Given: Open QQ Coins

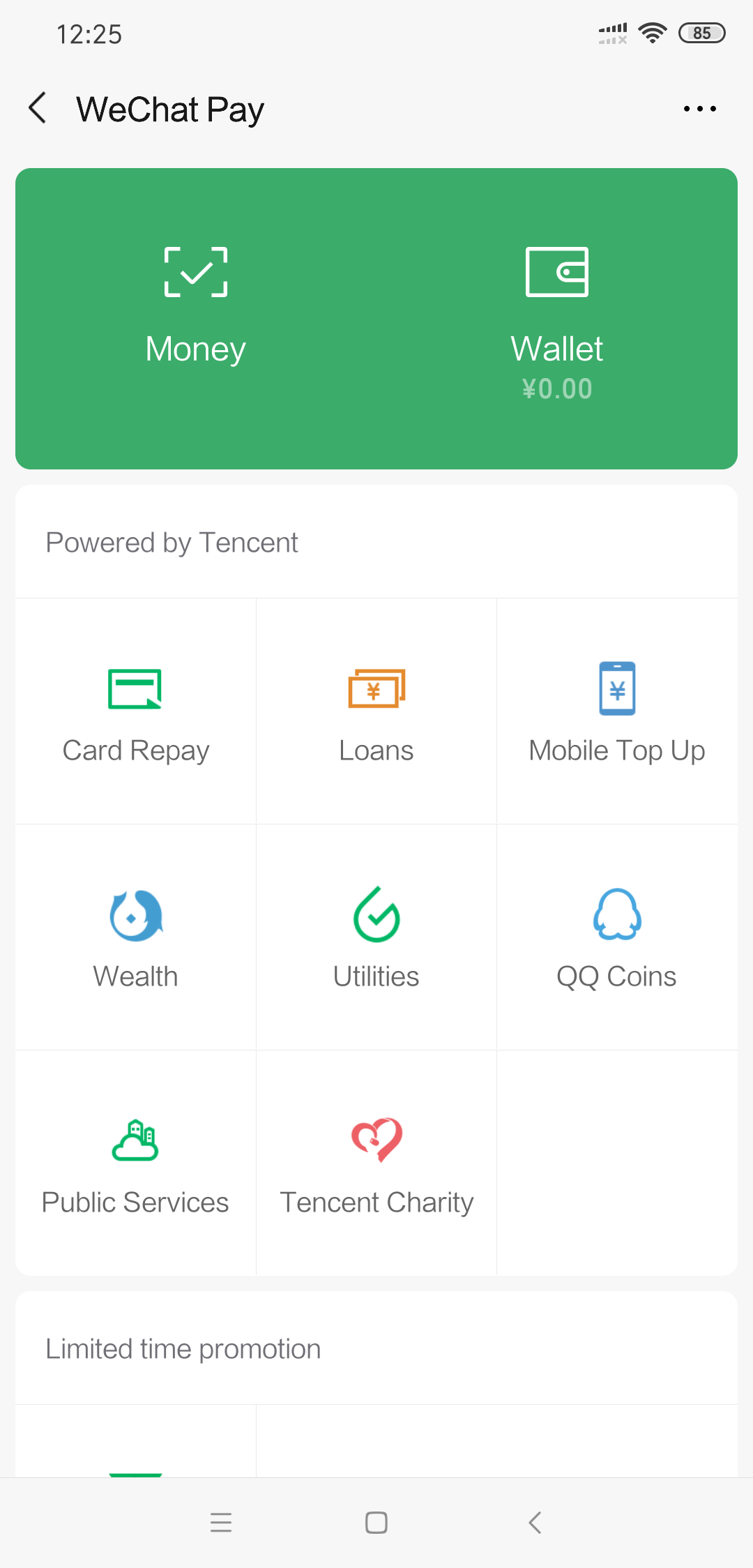Looking at the screenshot, I should click(617, 937).
